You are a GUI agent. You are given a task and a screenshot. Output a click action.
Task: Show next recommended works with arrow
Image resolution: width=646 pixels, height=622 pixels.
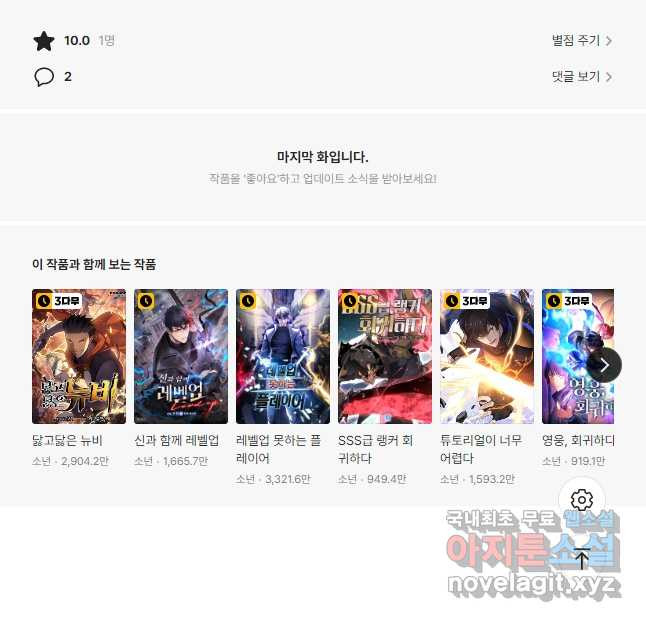click(x=604, y=365)
